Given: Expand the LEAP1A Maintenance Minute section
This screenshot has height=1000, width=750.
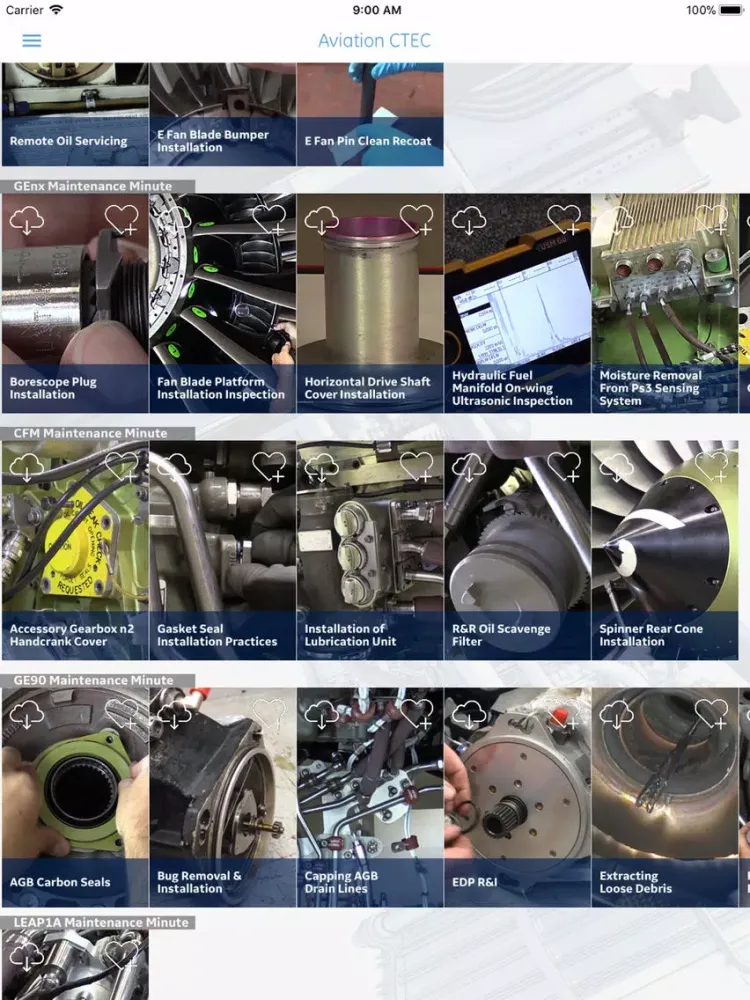Looking at the screenshot, I should pos(100,921).
